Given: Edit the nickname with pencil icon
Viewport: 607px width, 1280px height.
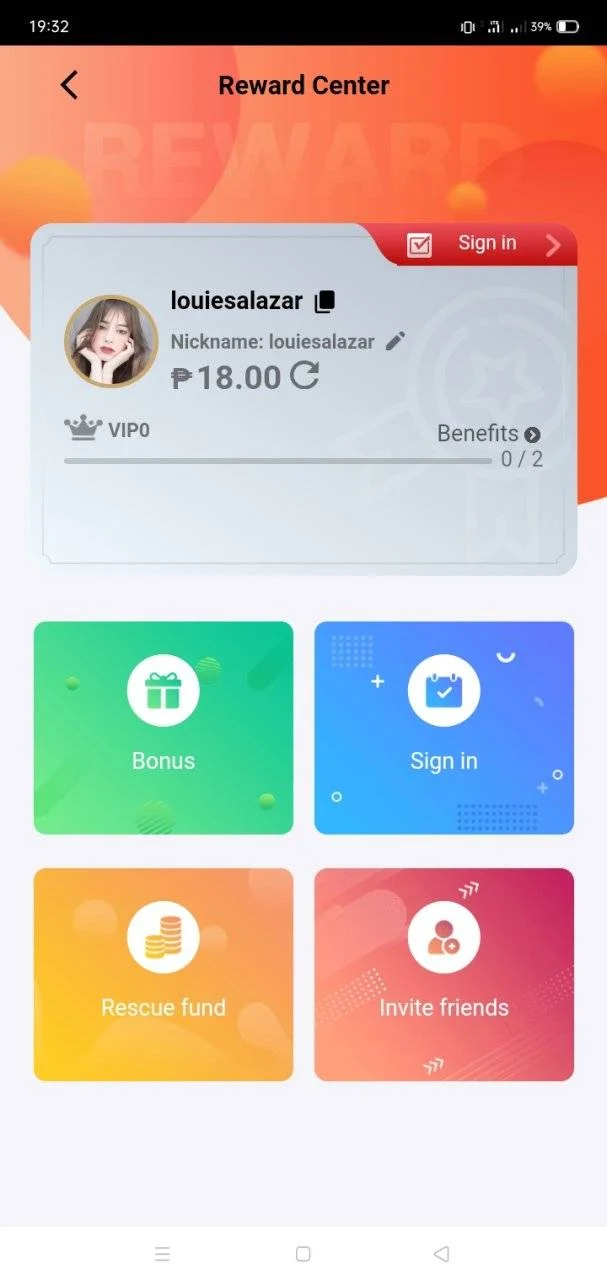Looking at the screenshot, I should coord(396,341).
